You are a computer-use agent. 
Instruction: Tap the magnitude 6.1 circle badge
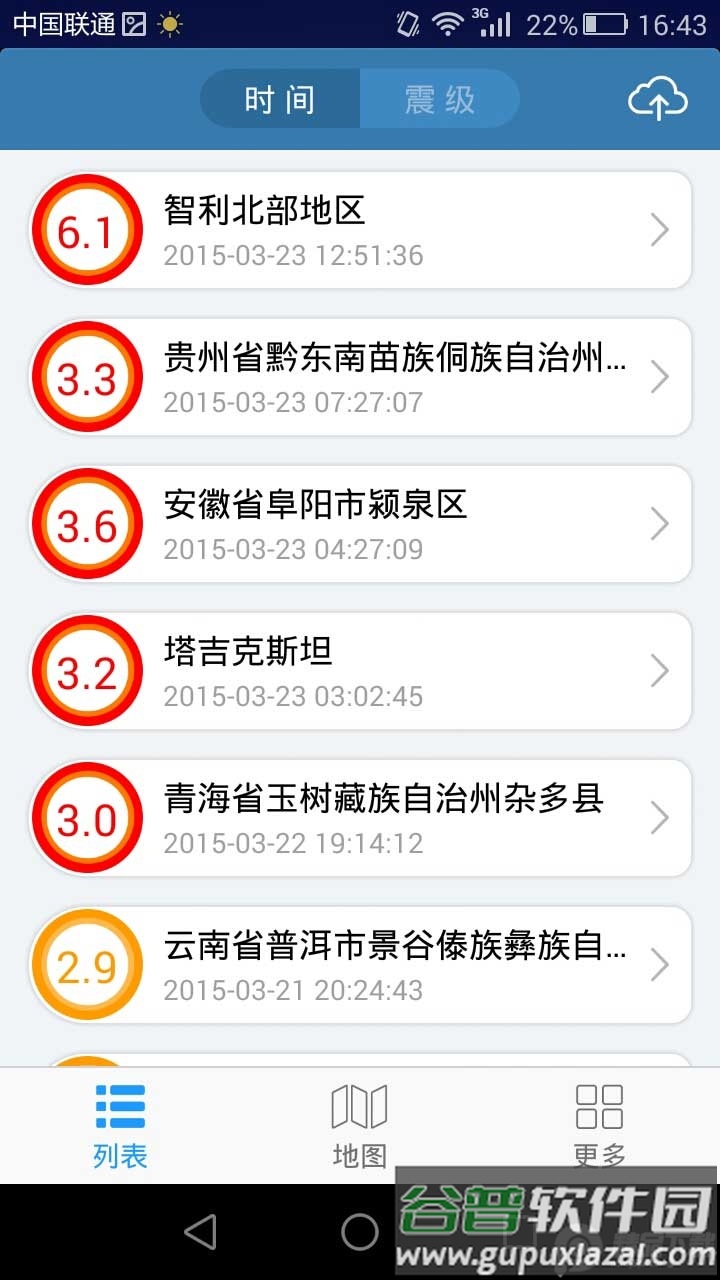[87, 229]
